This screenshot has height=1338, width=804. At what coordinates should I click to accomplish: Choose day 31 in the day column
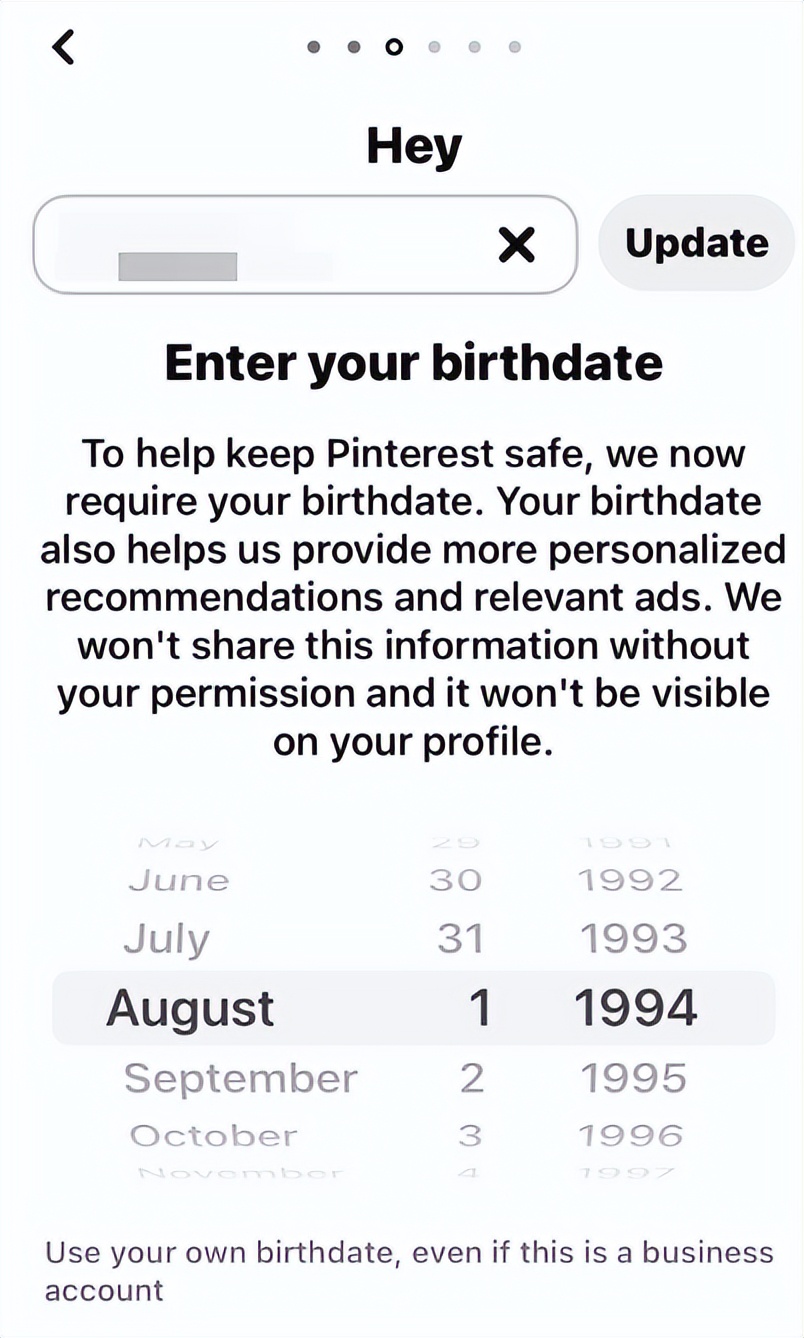(x=459, y=938)
